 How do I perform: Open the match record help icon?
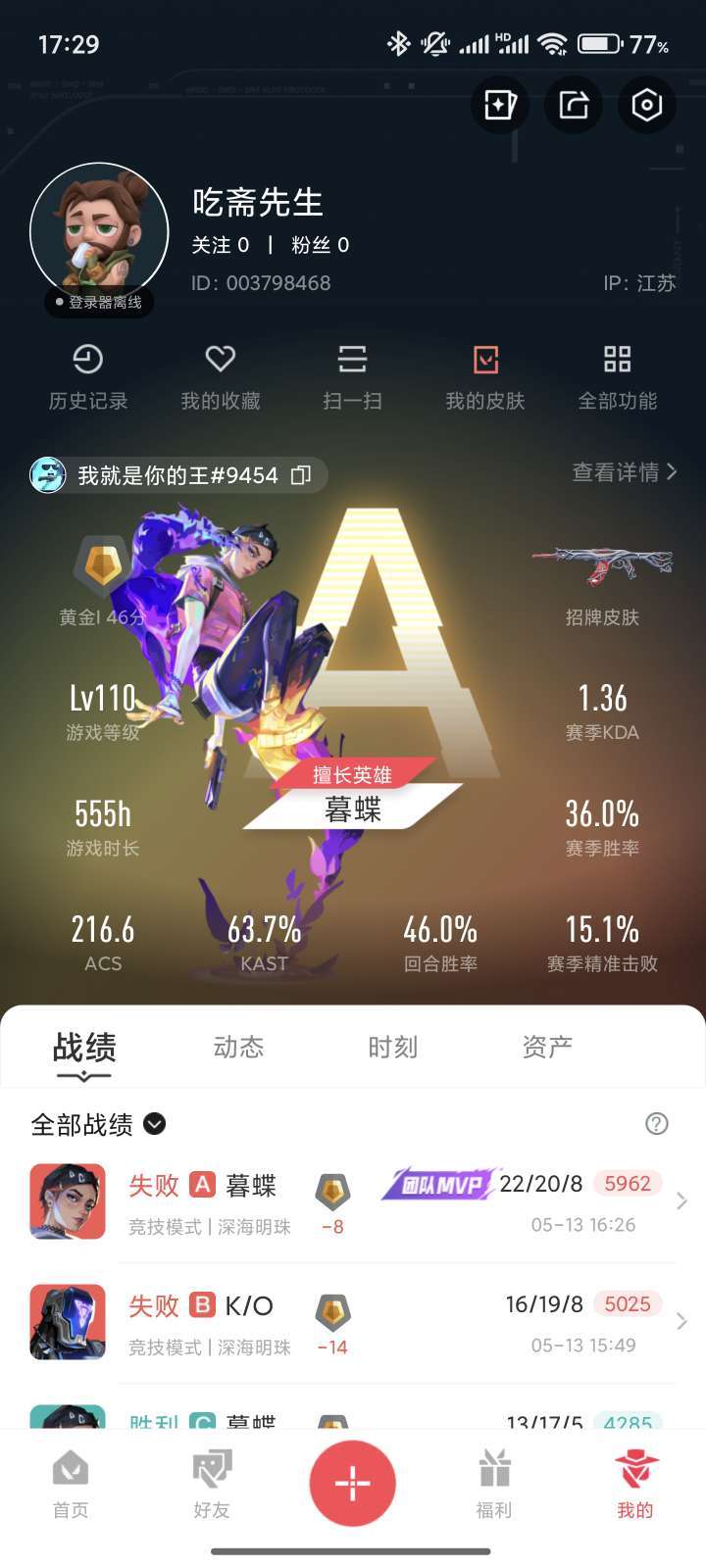pyautogui.click(x=657, y=1124)
